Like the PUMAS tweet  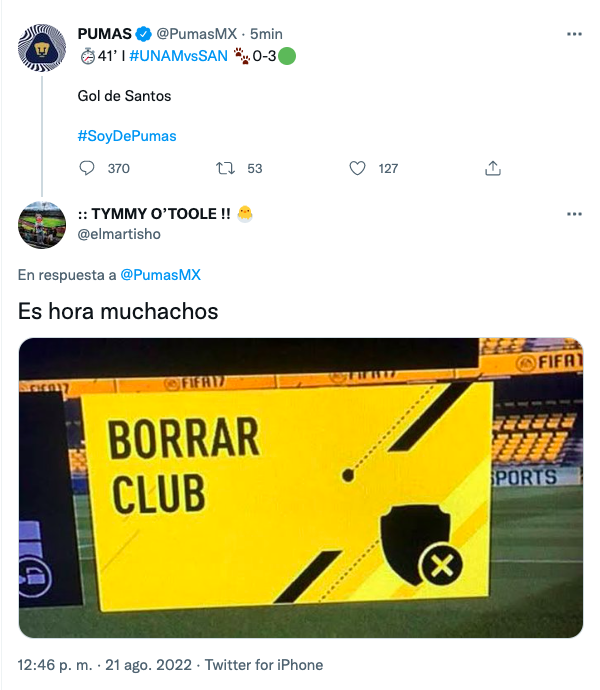[358, 168]
